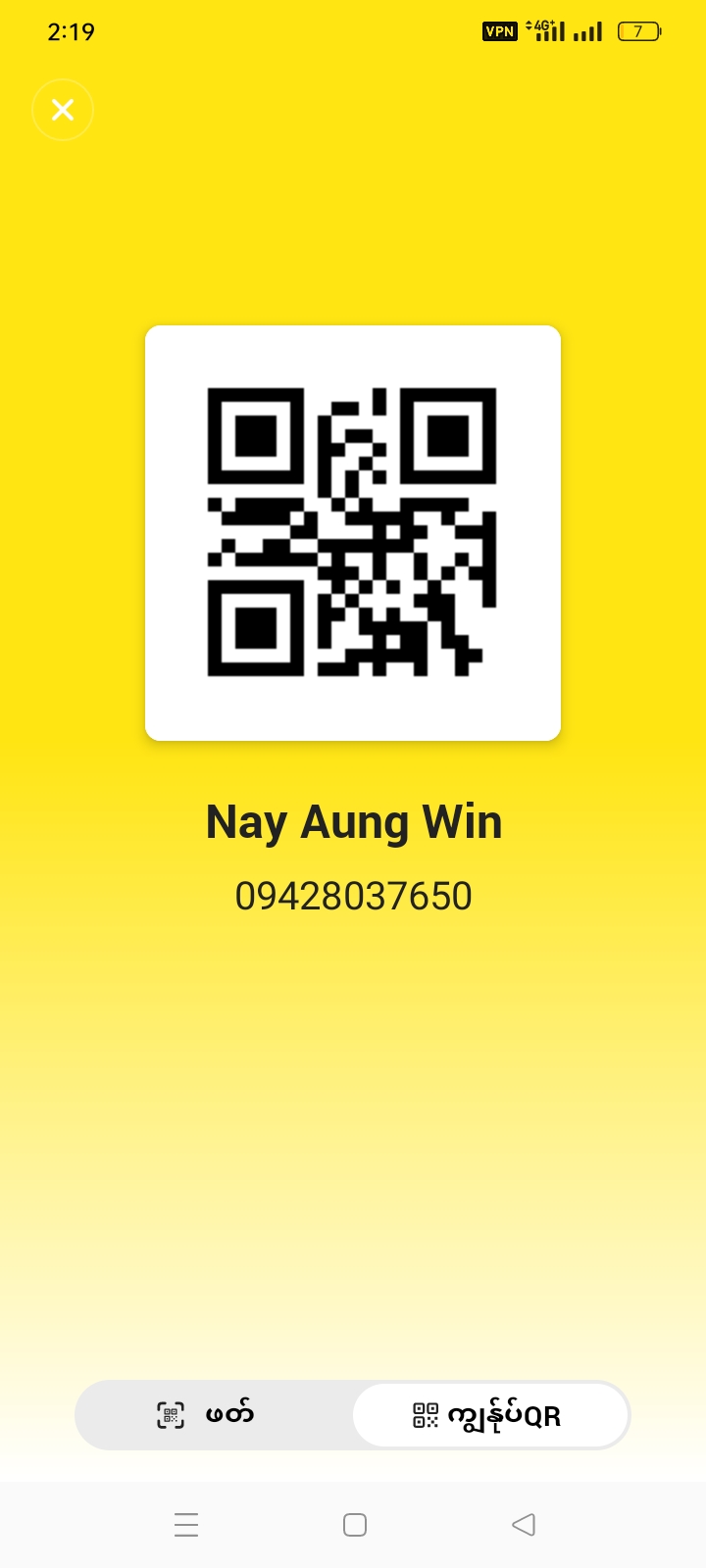Go back using the system back button

point(524,1525)
